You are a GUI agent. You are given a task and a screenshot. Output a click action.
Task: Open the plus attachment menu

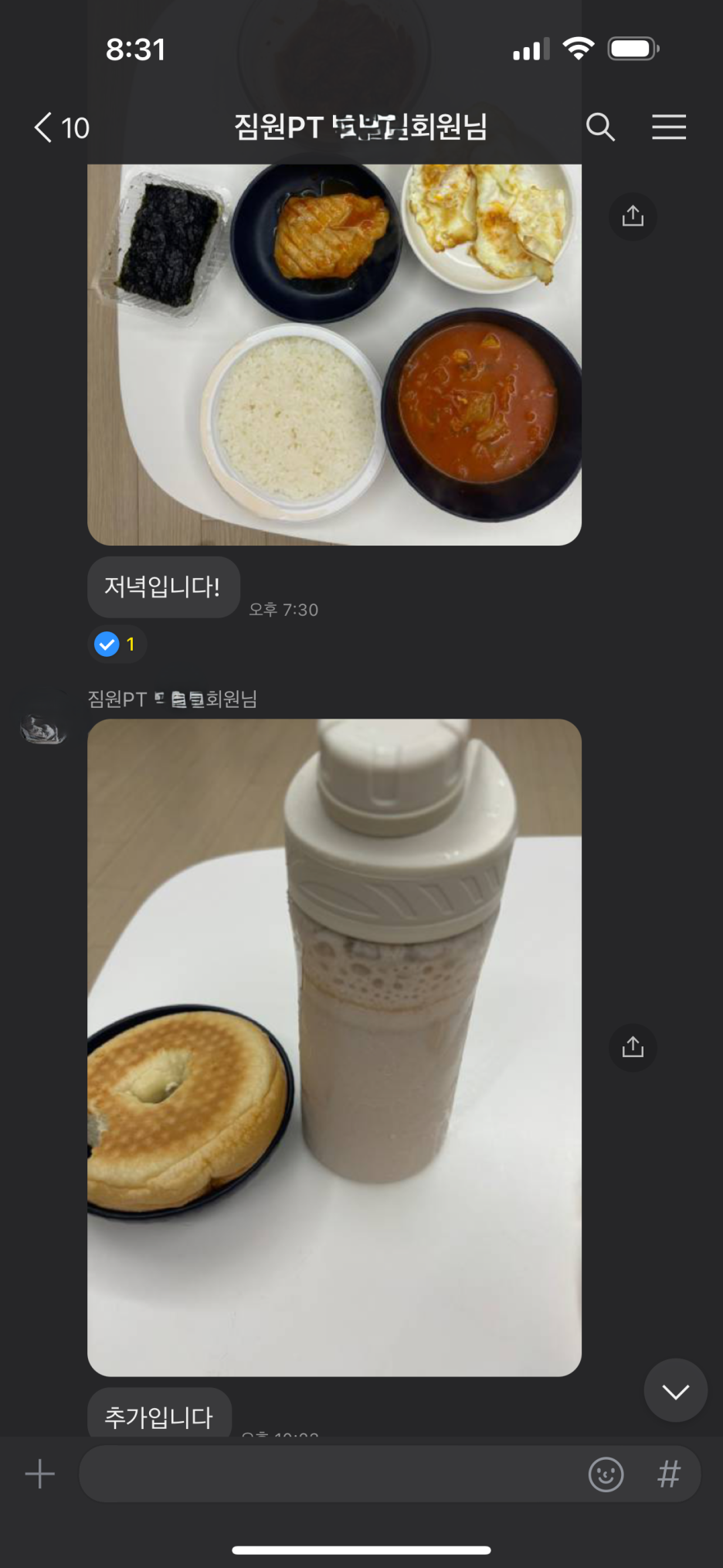[x=40, y=1474]
